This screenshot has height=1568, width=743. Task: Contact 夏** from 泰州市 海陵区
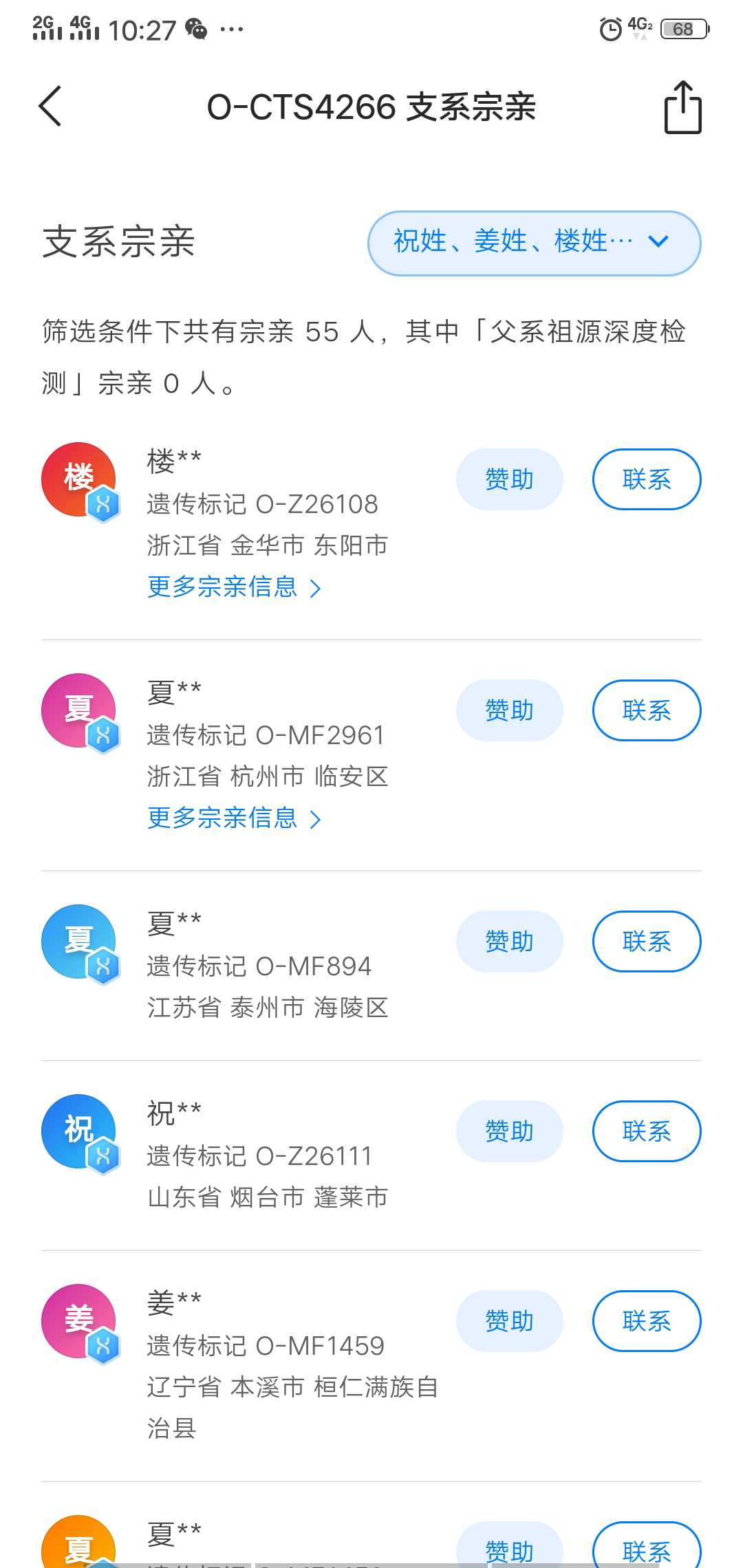coord(647,941)
